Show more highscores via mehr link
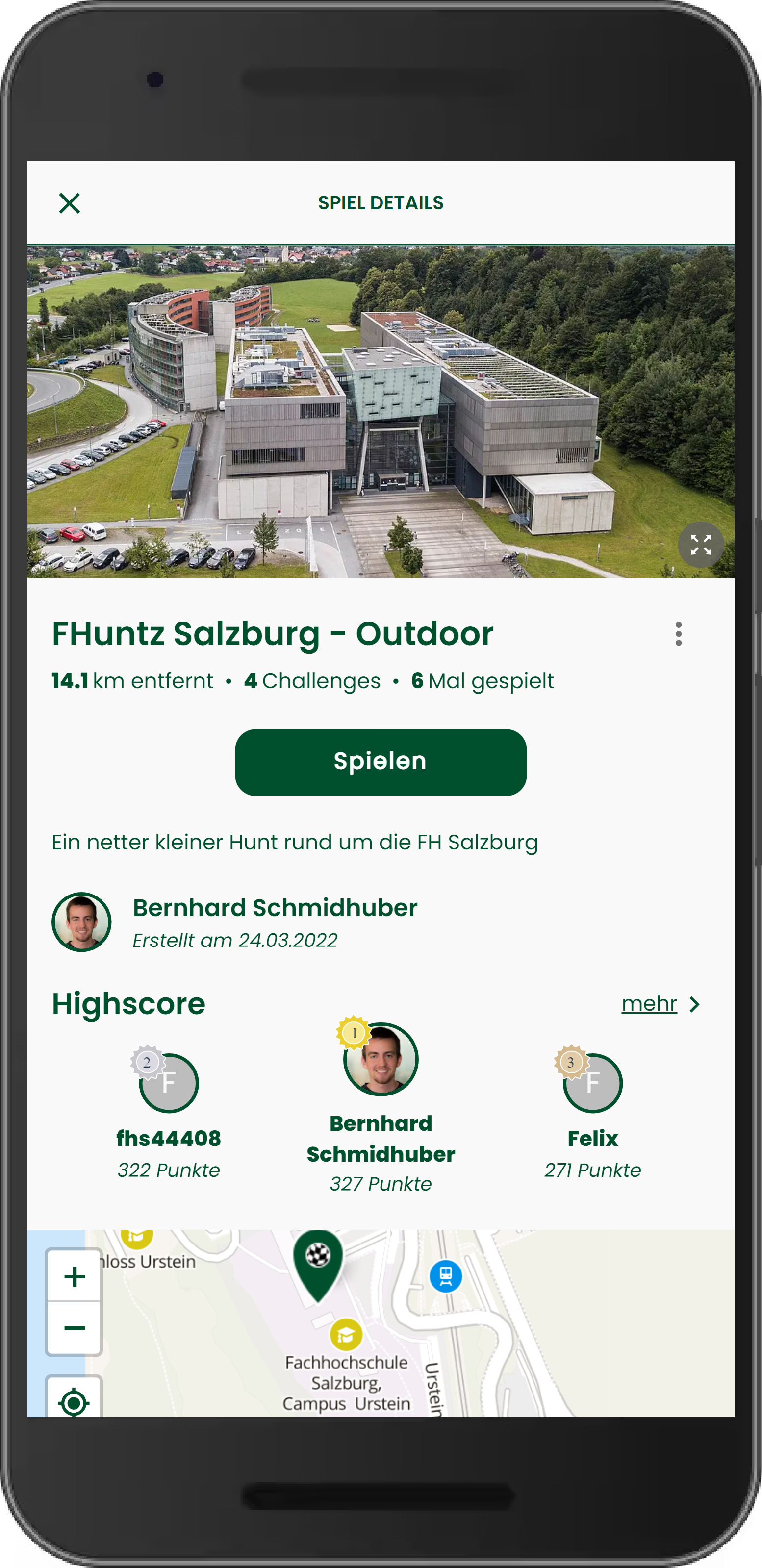Image resolution: width=762 pixels, height=1568 pixels. point(660,1004)
